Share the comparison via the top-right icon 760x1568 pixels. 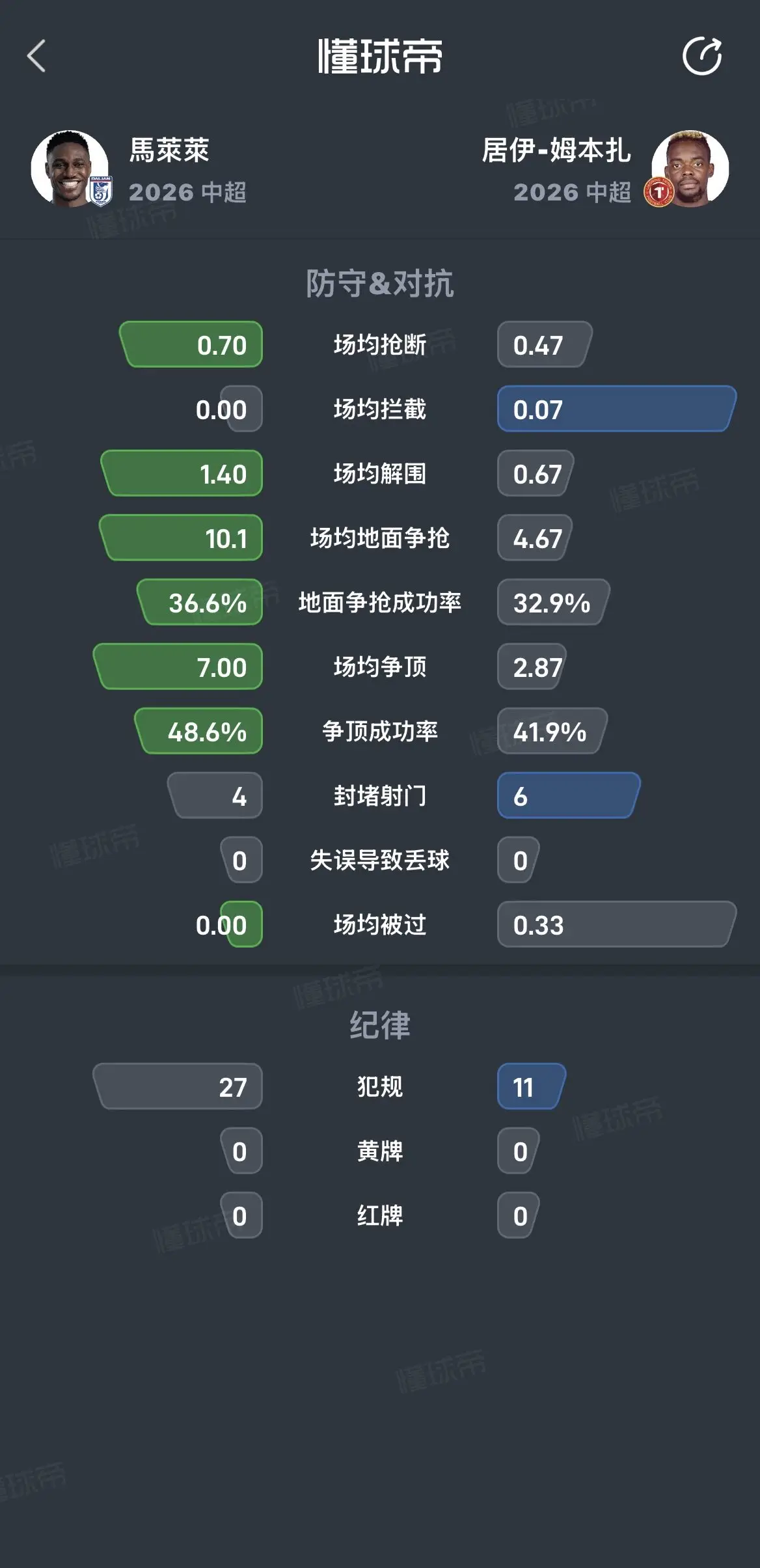tap(702, 56)
